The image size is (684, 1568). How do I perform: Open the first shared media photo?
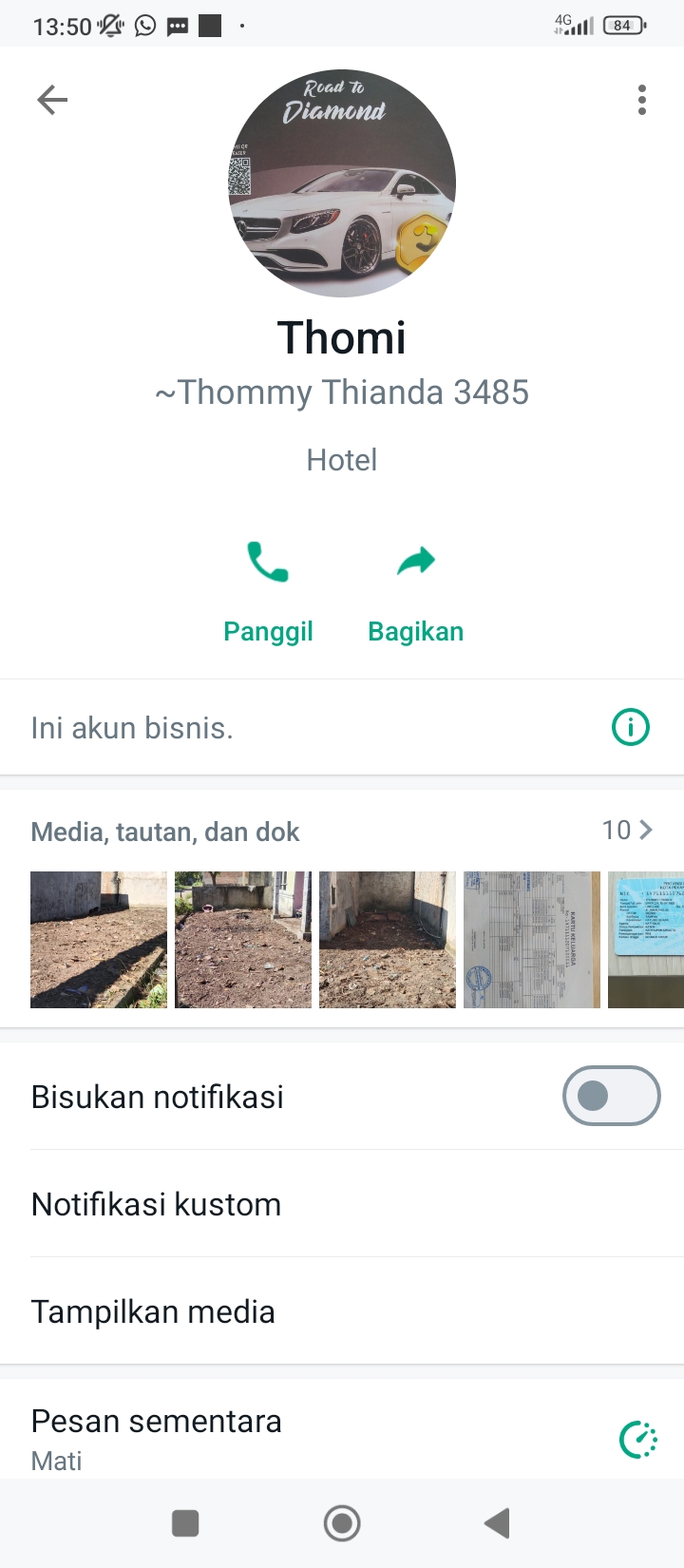point(99,939)
